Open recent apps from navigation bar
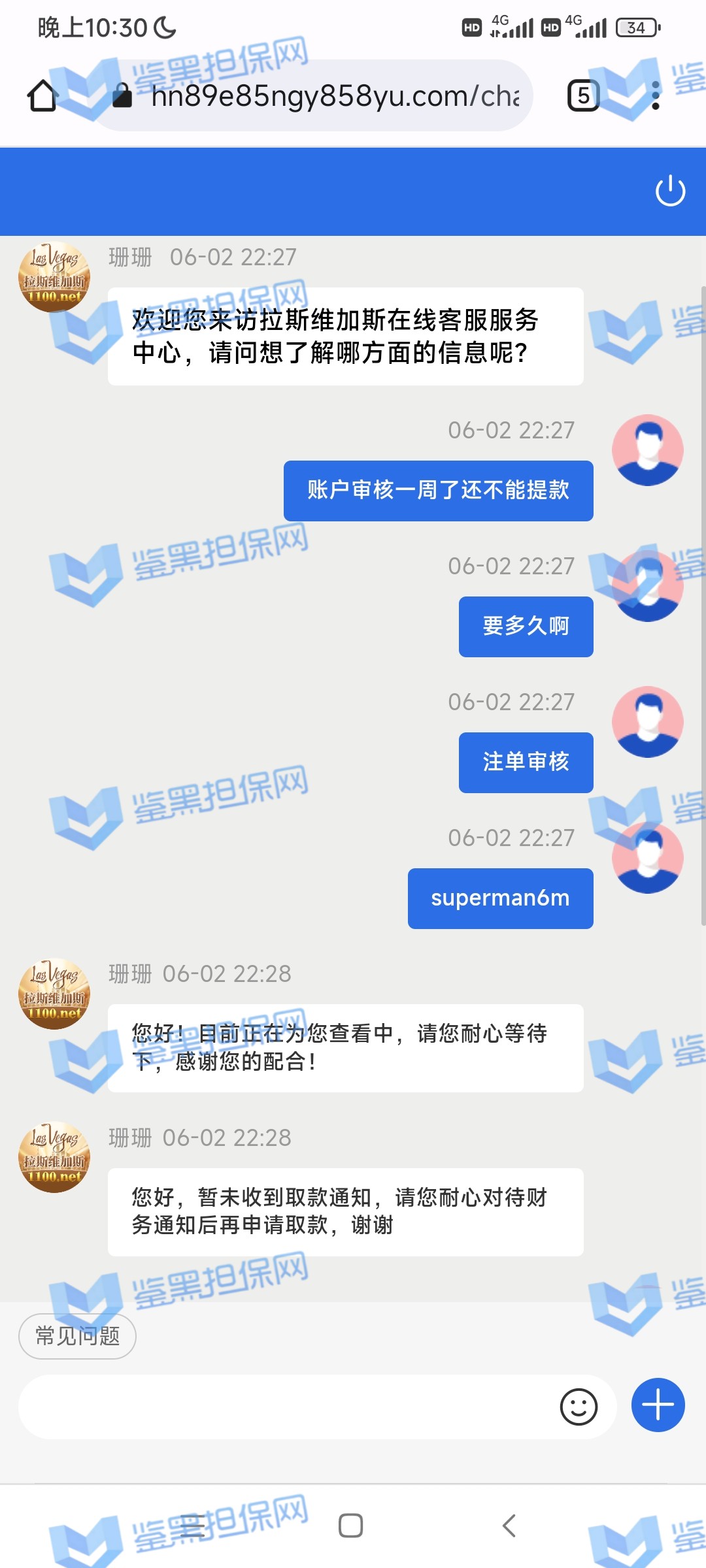 (192, 1526)
